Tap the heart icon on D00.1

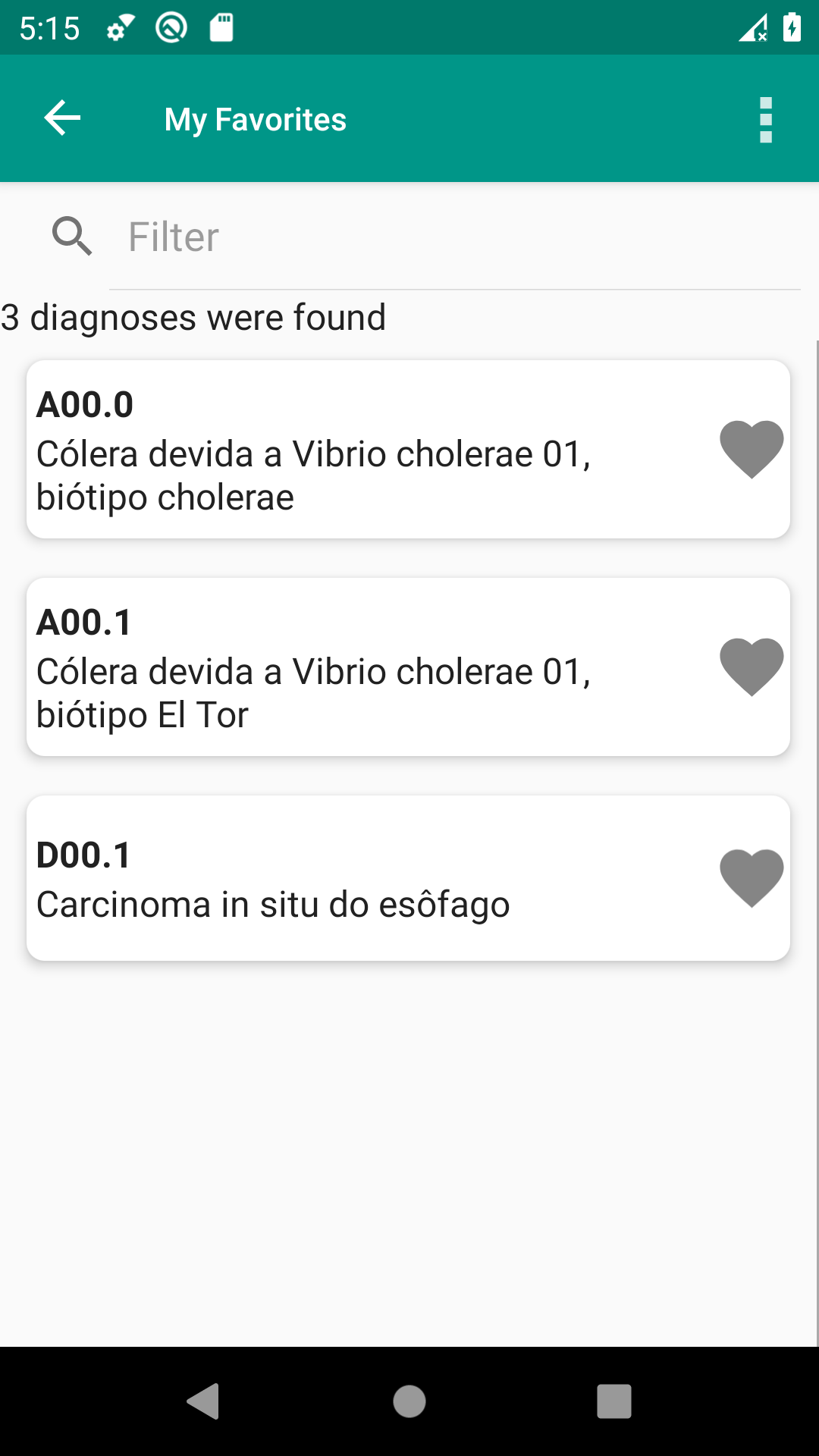752,878
